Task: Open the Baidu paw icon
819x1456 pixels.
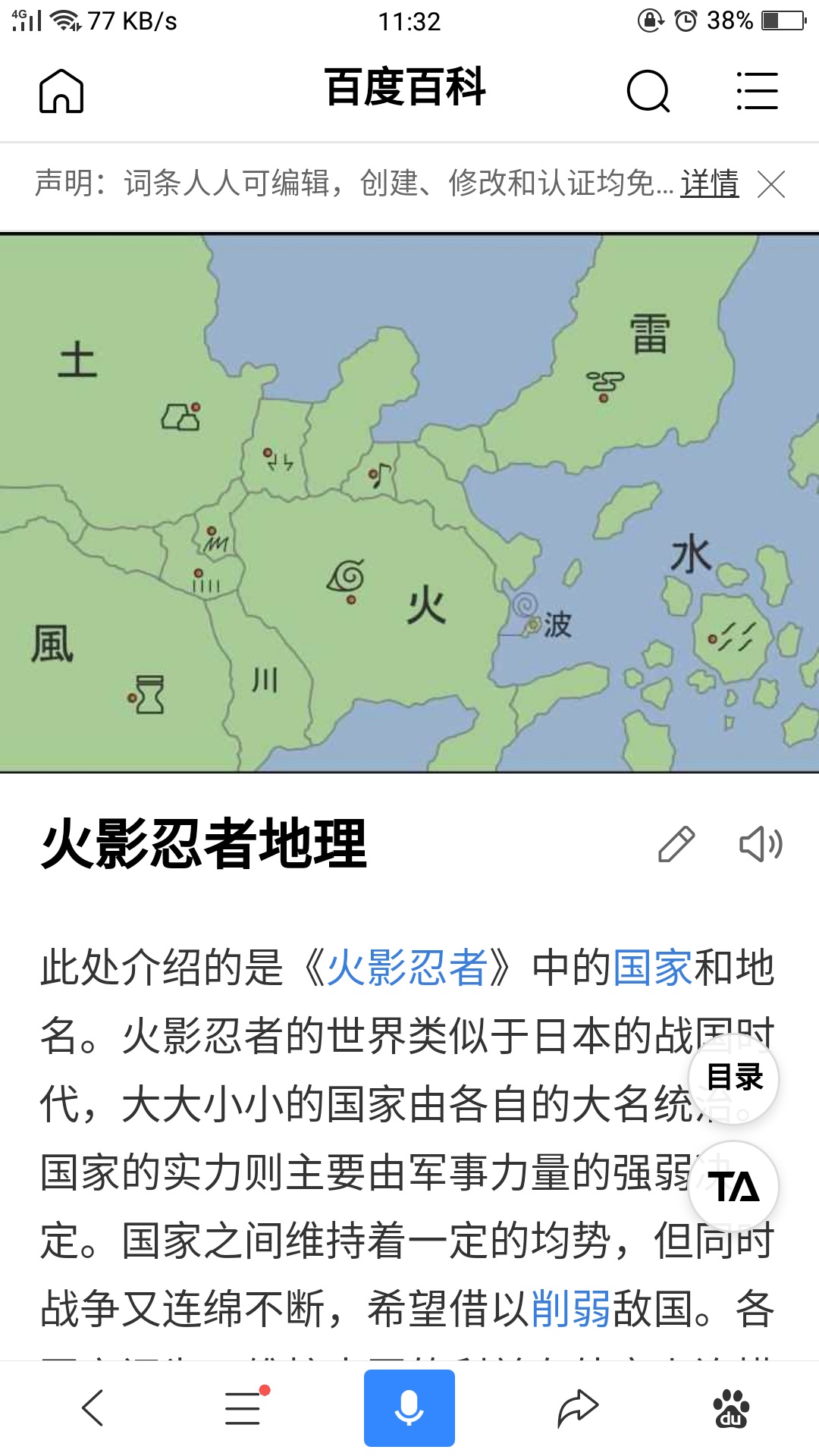Action: 731,1408
